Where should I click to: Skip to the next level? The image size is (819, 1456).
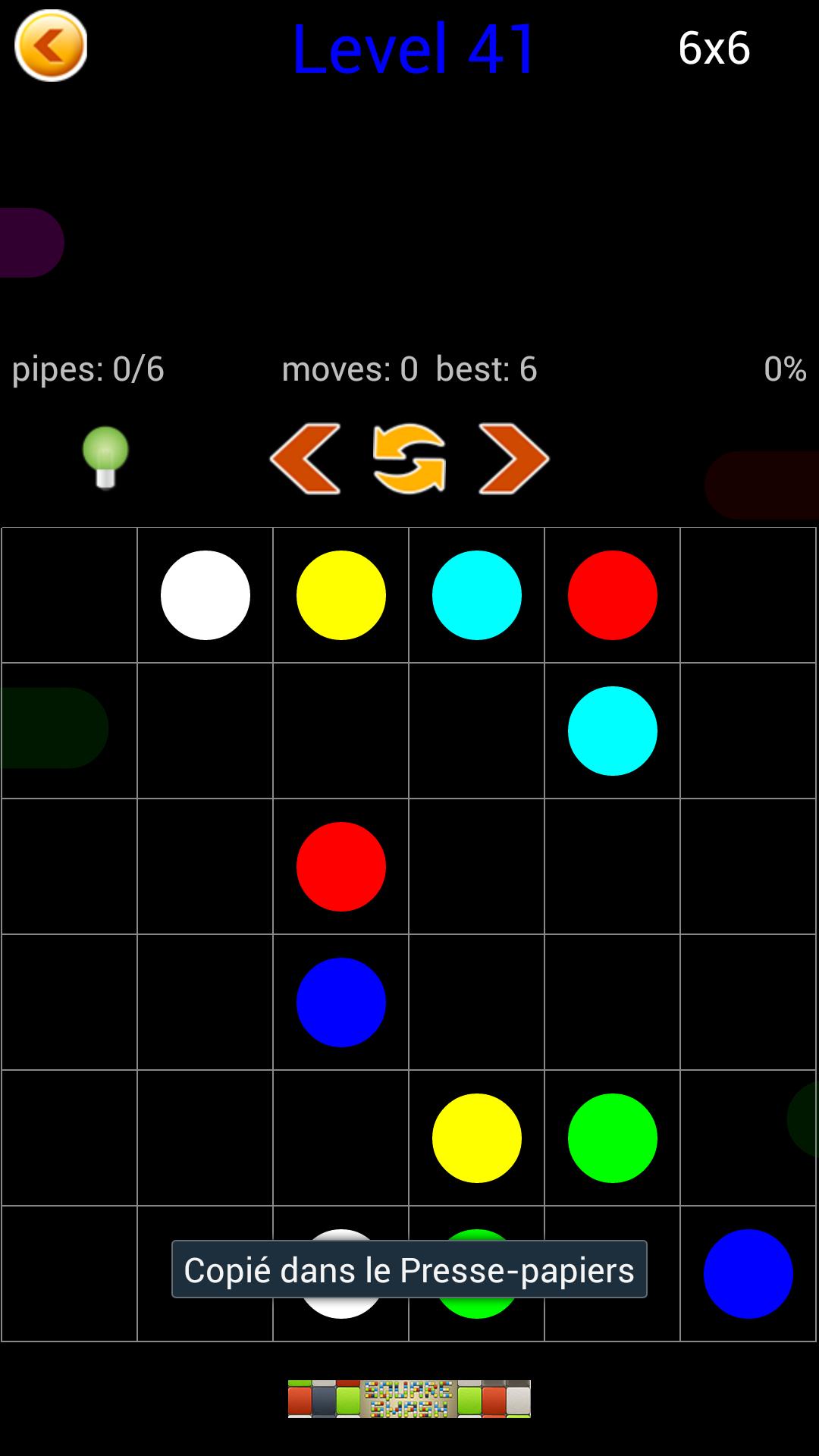coord(513,459)
